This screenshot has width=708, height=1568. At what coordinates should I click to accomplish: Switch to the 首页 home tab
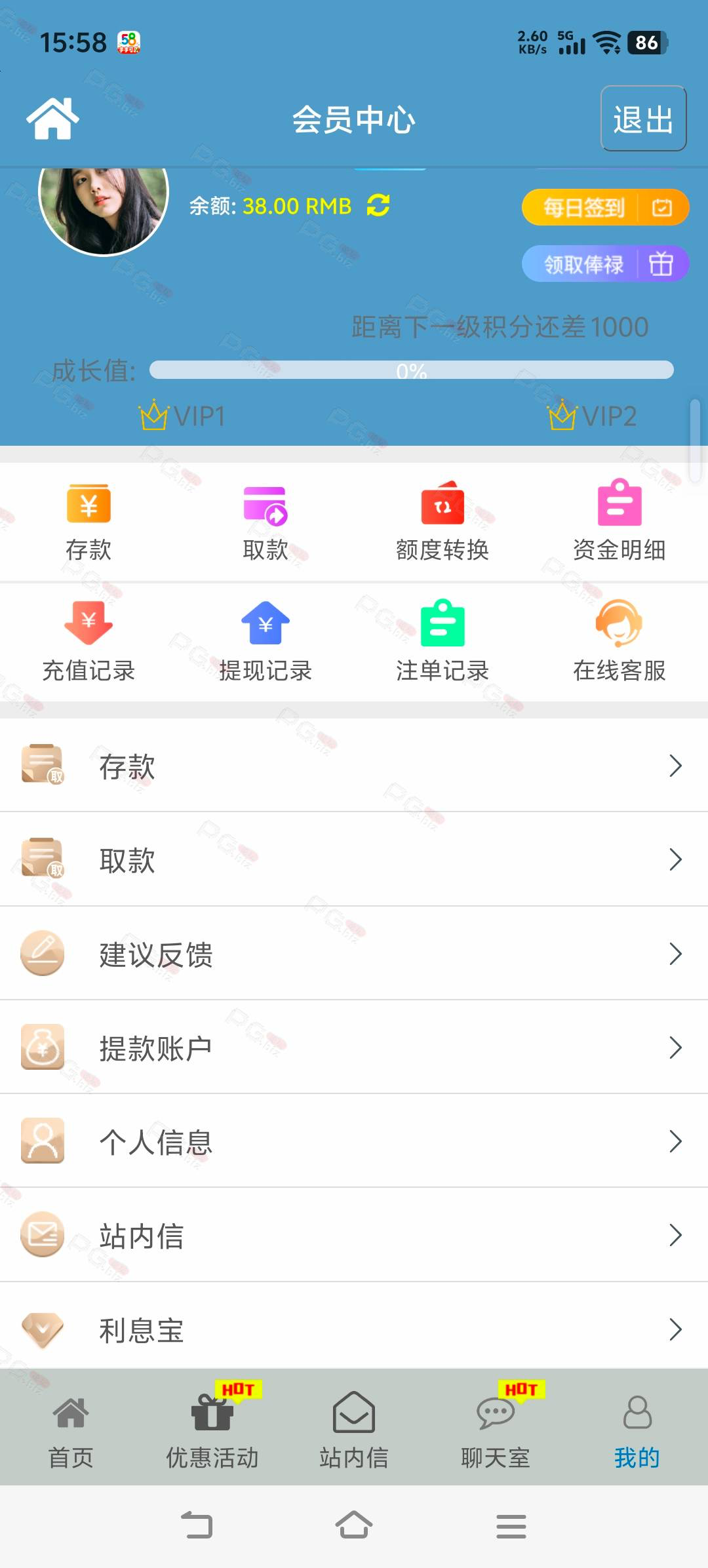[71, 1429]
